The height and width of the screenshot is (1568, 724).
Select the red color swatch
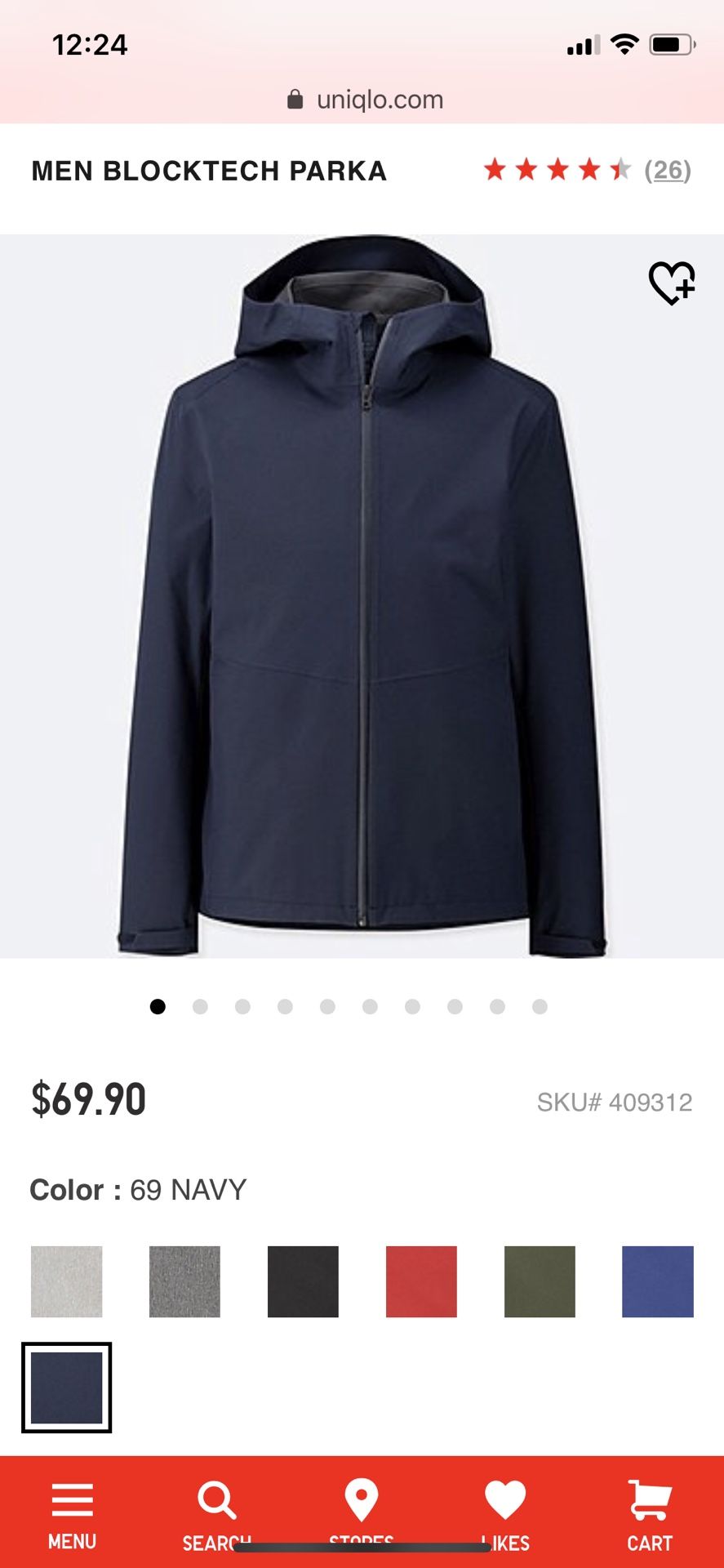tap(421, 1281)
